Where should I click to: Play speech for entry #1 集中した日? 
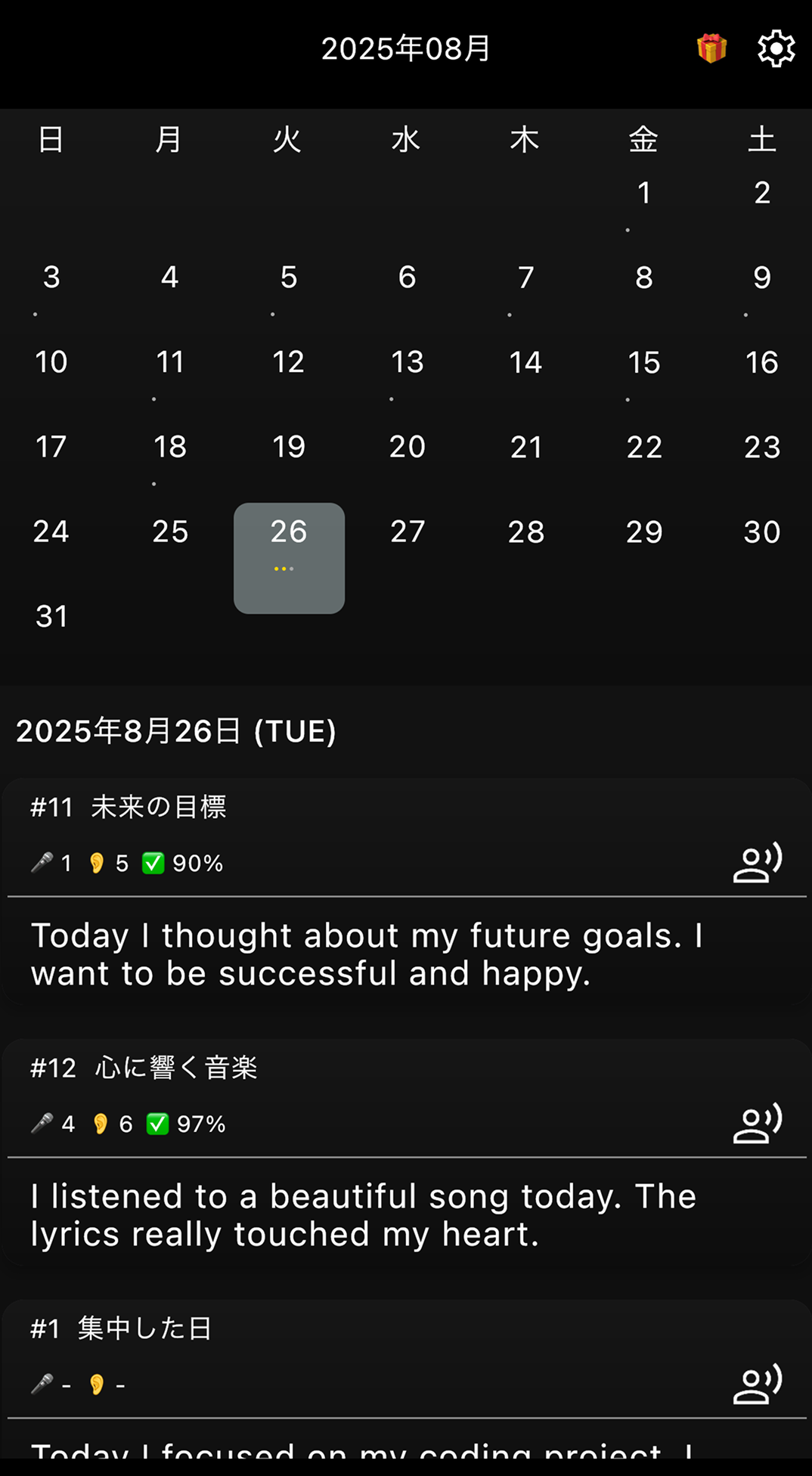pyautogui.click(x=758, y=1385)
